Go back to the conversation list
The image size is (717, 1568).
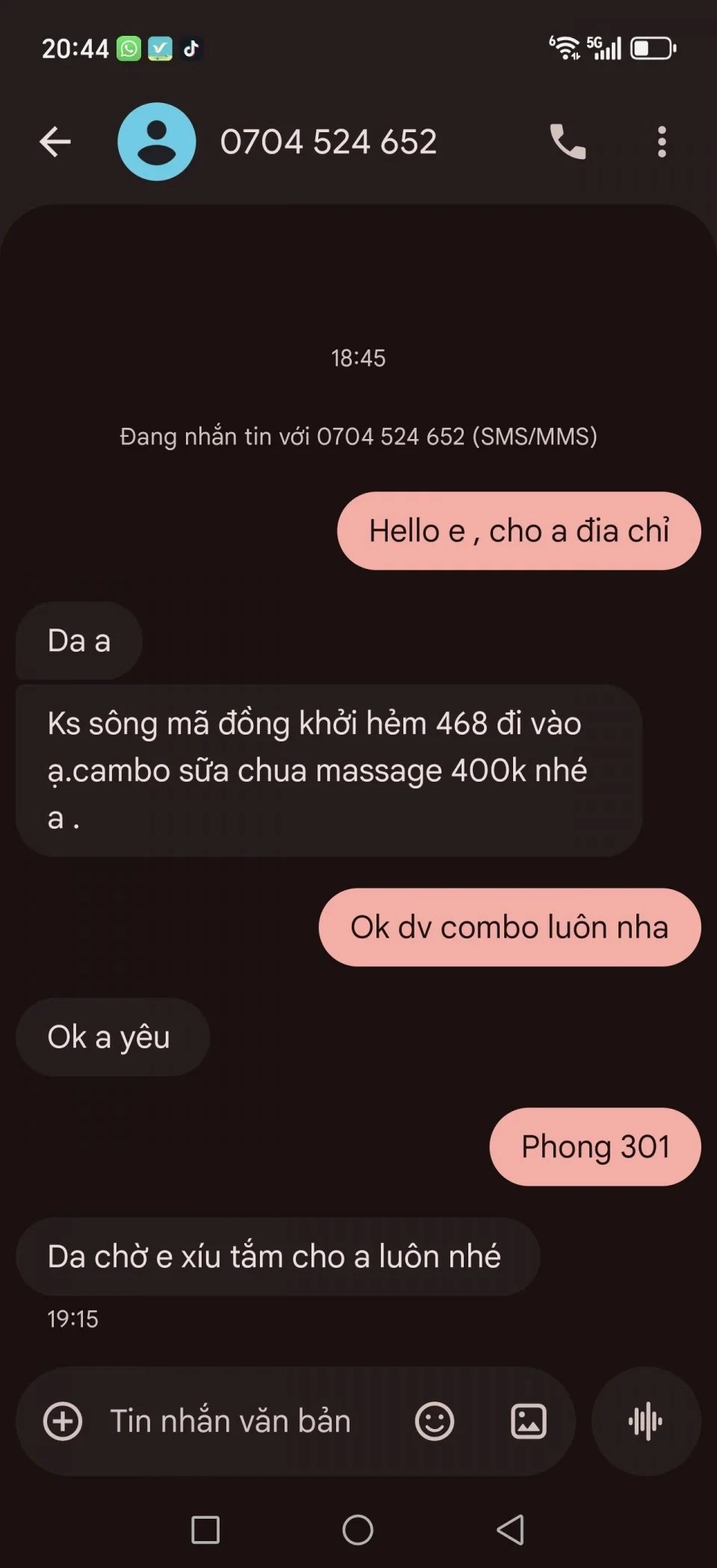tap(55, 142)
